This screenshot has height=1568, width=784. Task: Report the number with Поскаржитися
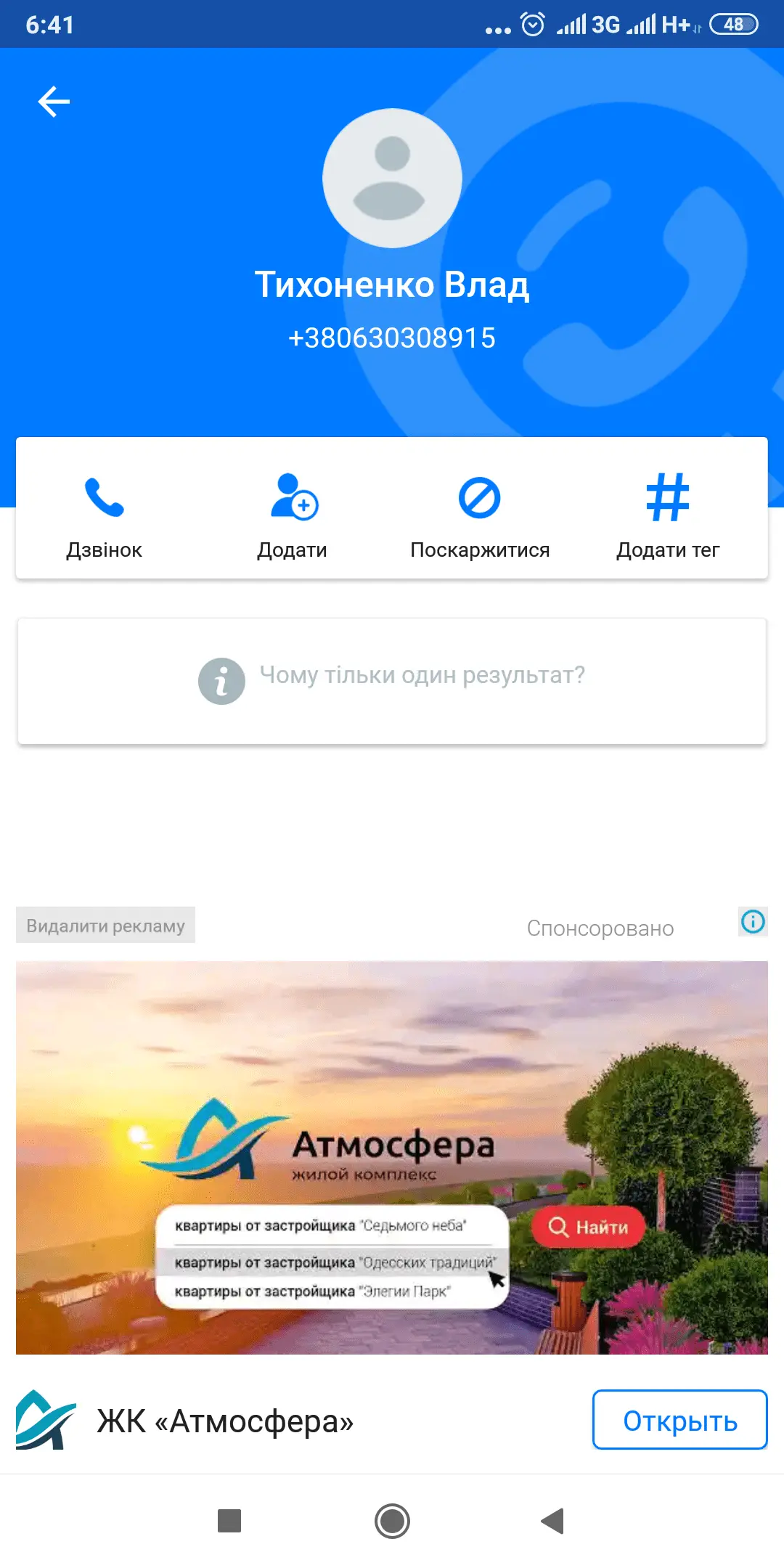(x=479, y=512)
